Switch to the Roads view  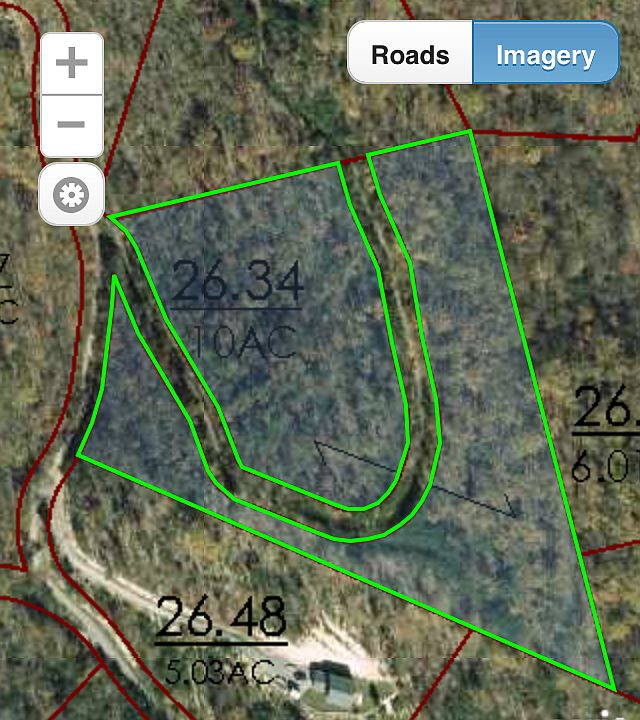[x=410, y=54]
